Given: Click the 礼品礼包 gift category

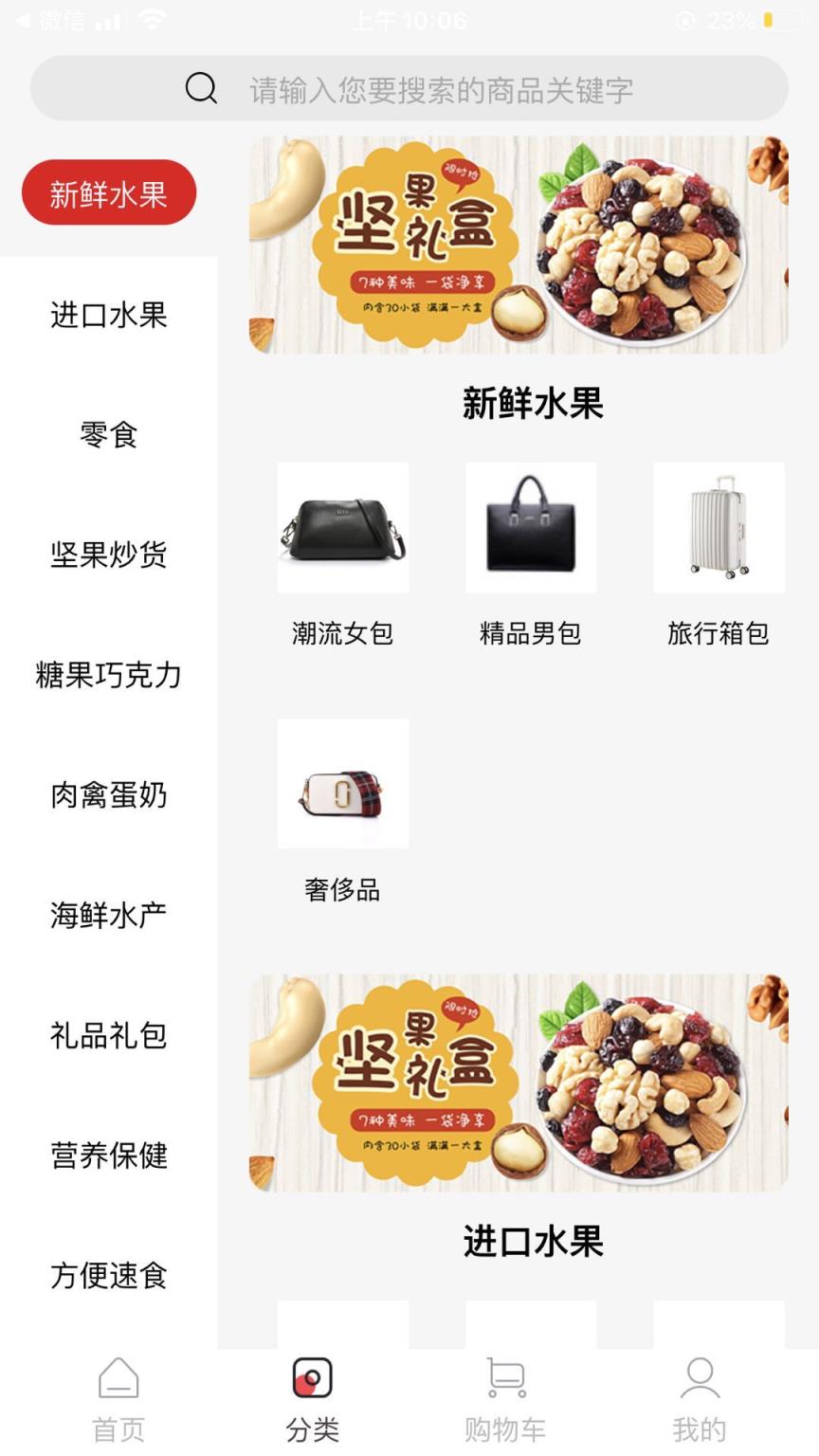Looking at the screenshot, I should tap(108, 1036).
